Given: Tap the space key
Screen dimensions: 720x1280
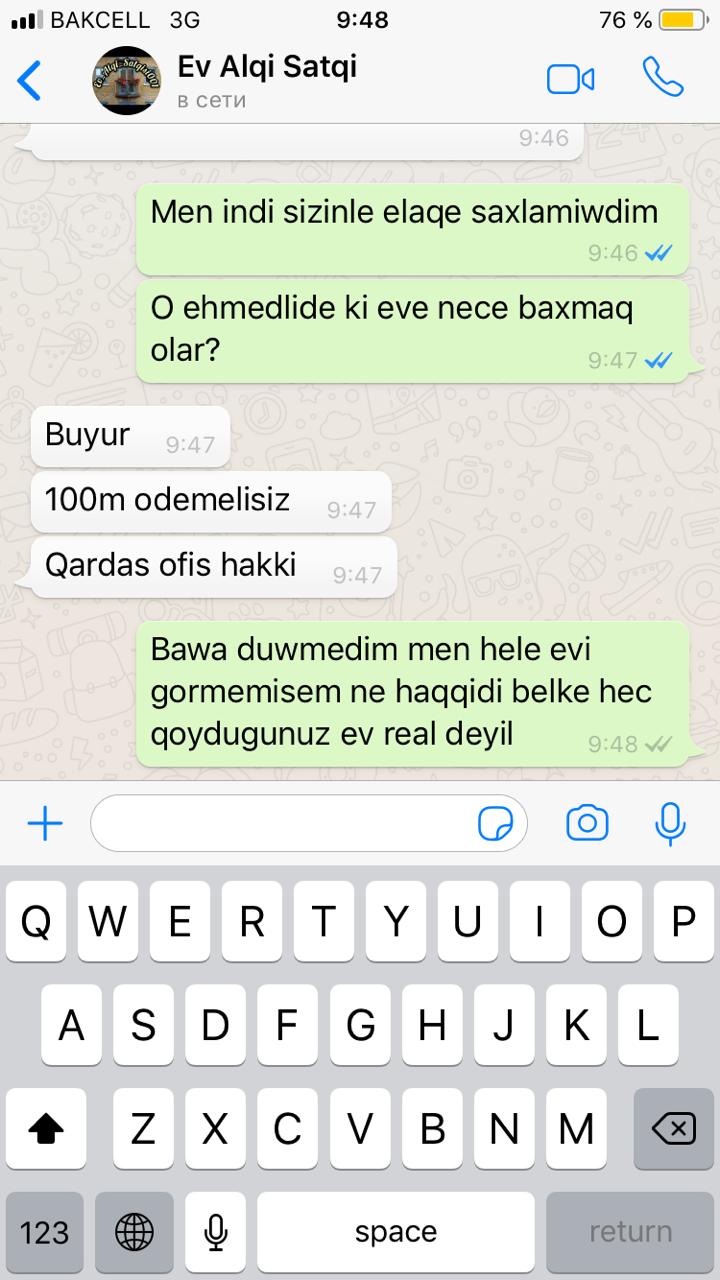Looking at the screenshot, I should (395, 1232).
